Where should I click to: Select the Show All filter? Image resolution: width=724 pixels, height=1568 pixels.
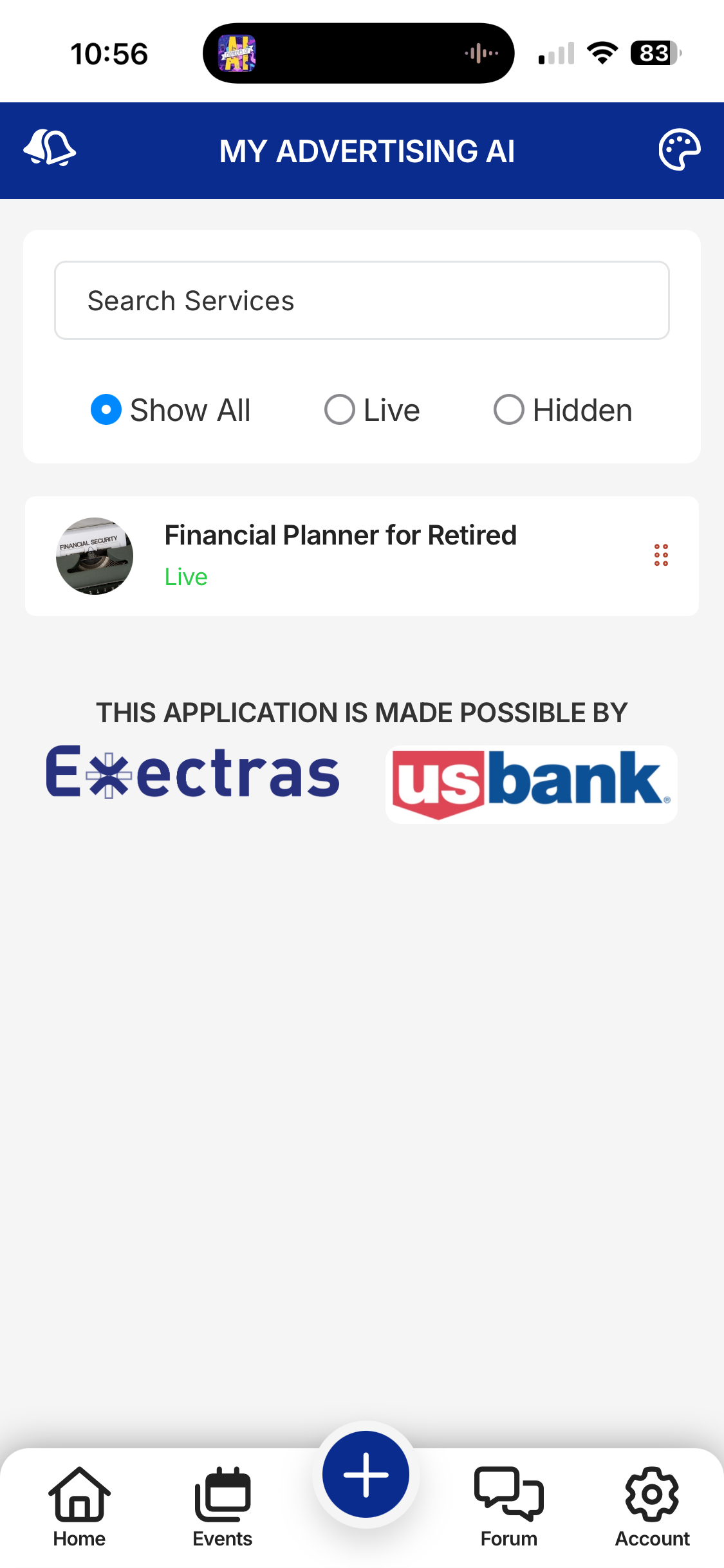click(107, 410)
